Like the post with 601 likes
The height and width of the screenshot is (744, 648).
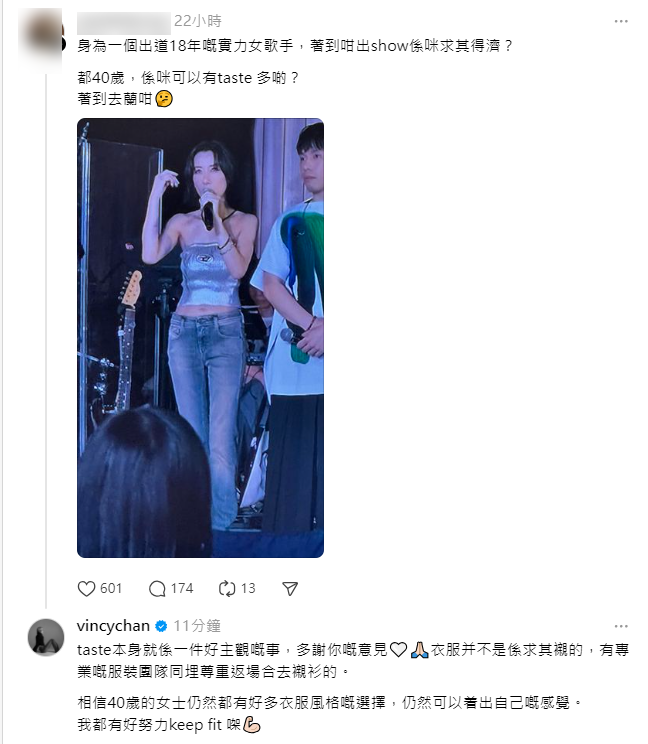(x=87, y=588)
